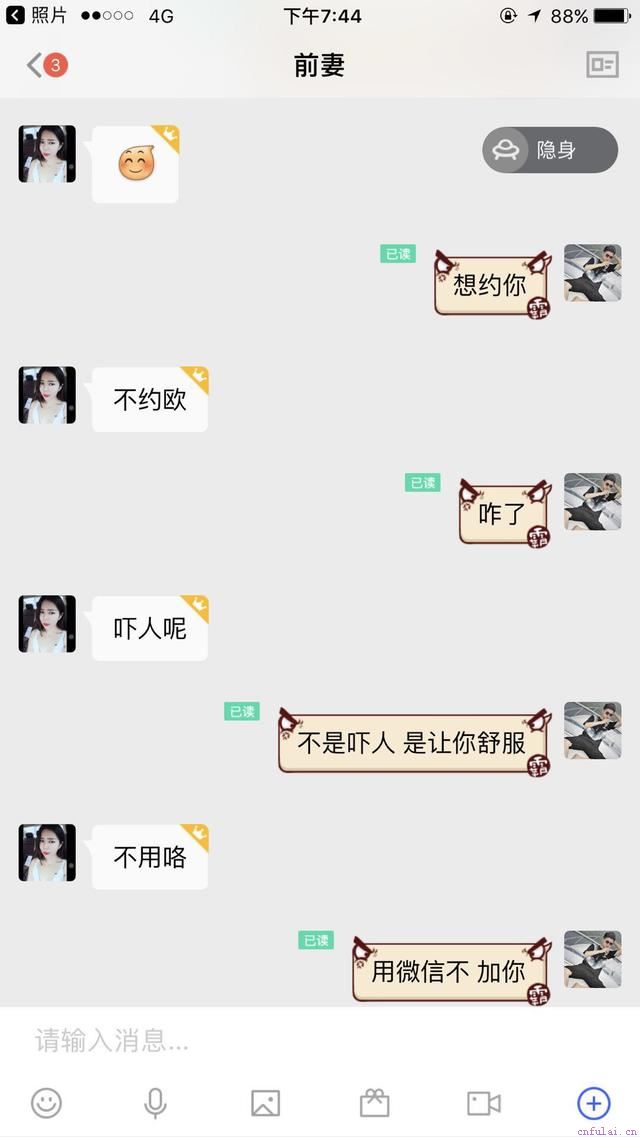
Task: Send a picture from gallery
Action: 265,1103
